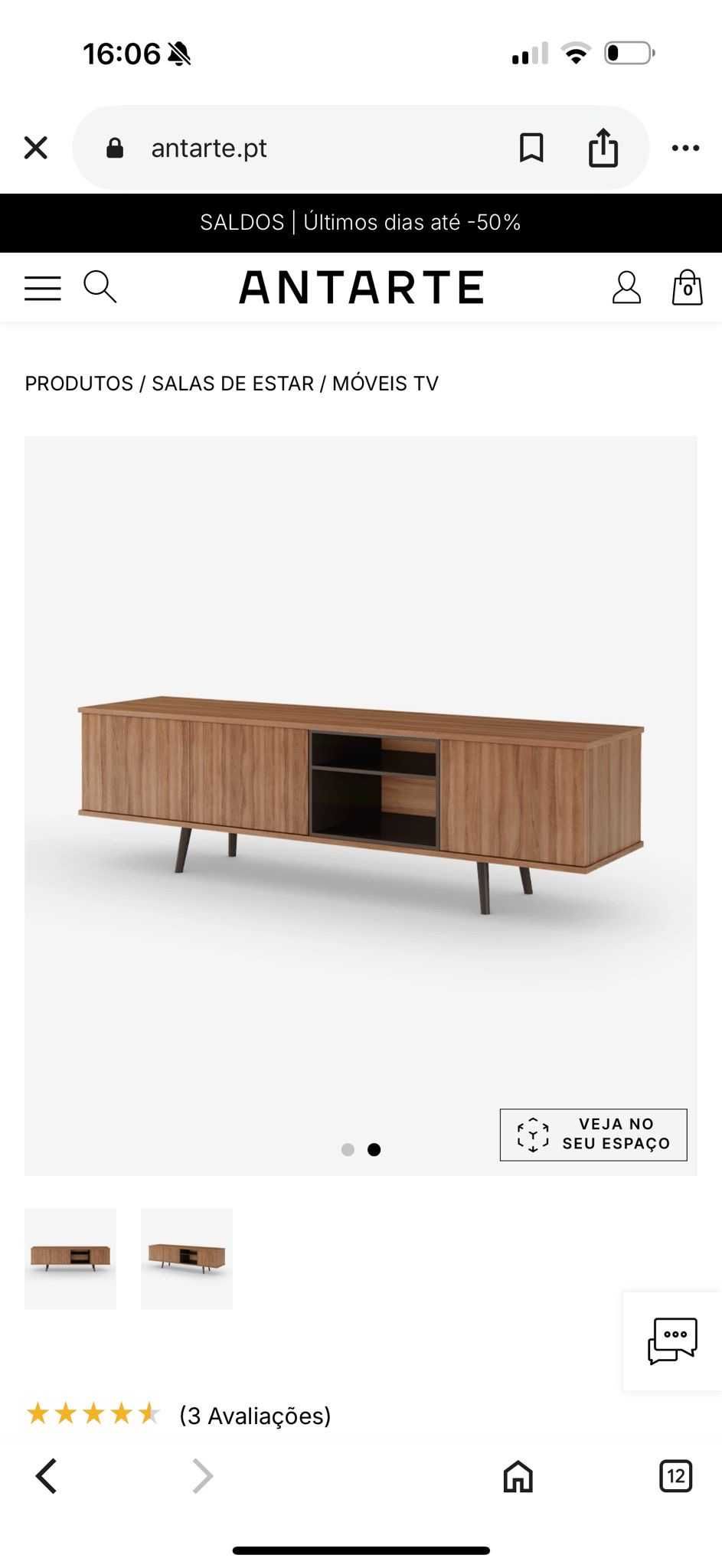Close the in-app browser
Screen dimensions: 722x1568
[36, 148]
